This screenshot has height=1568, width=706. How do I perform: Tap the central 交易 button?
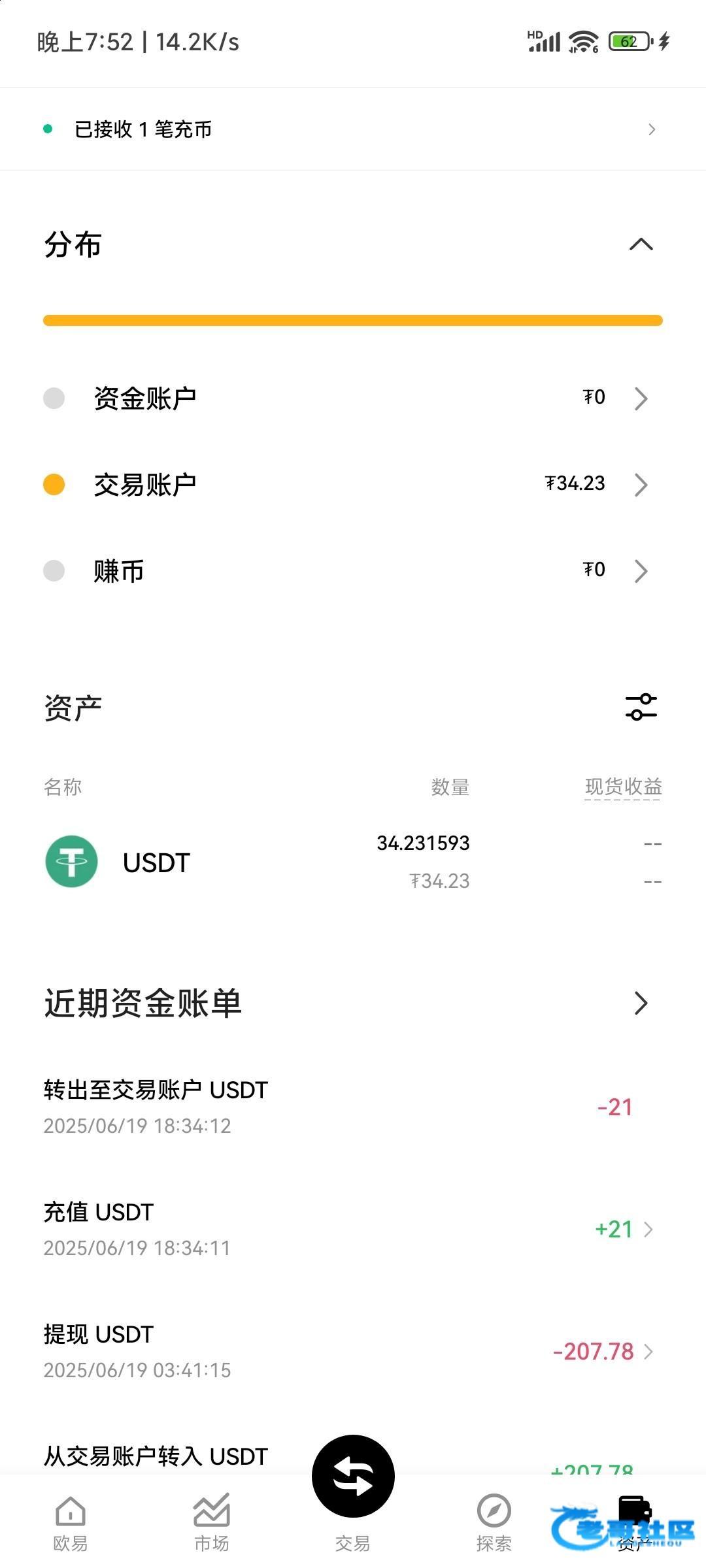tap(353, 1477)
